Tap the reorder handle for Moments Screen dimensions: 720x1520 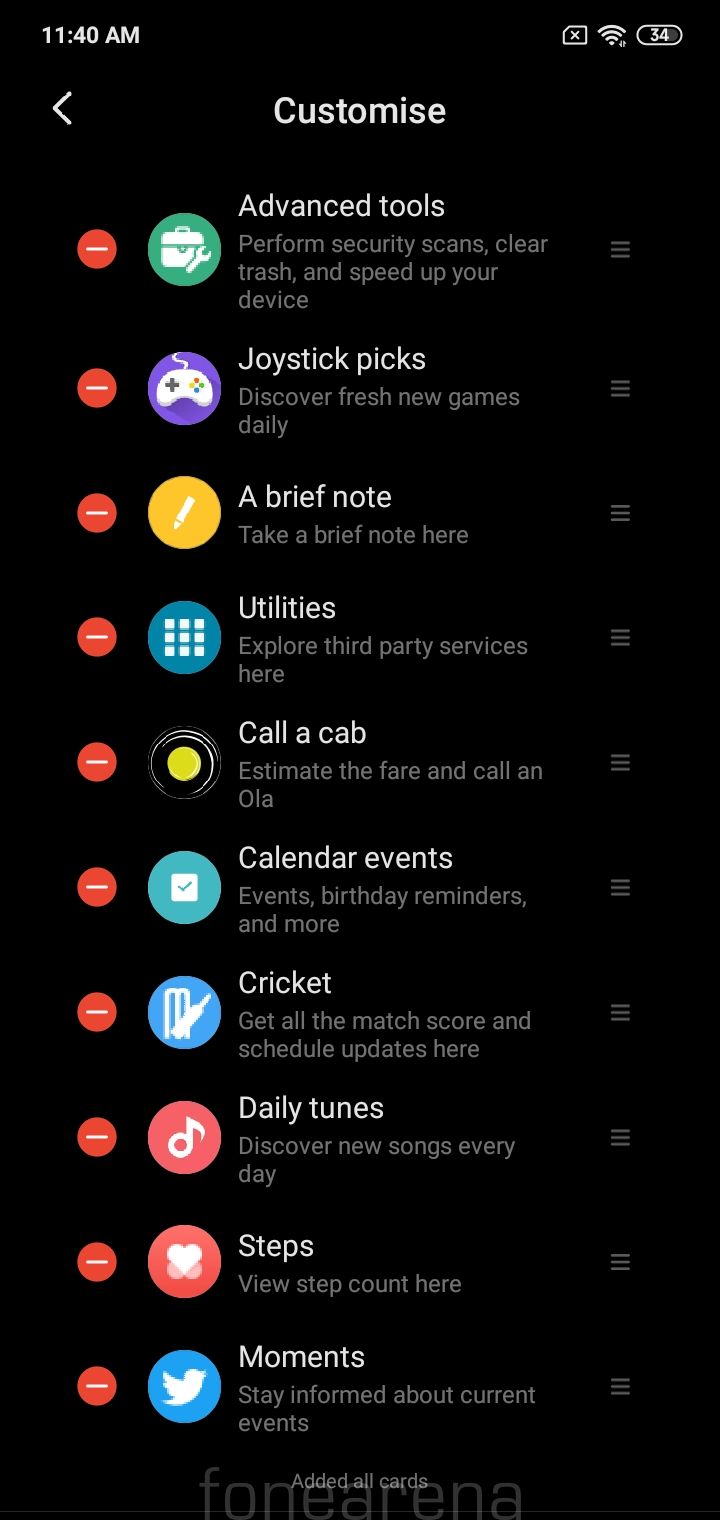(620, 1386)
